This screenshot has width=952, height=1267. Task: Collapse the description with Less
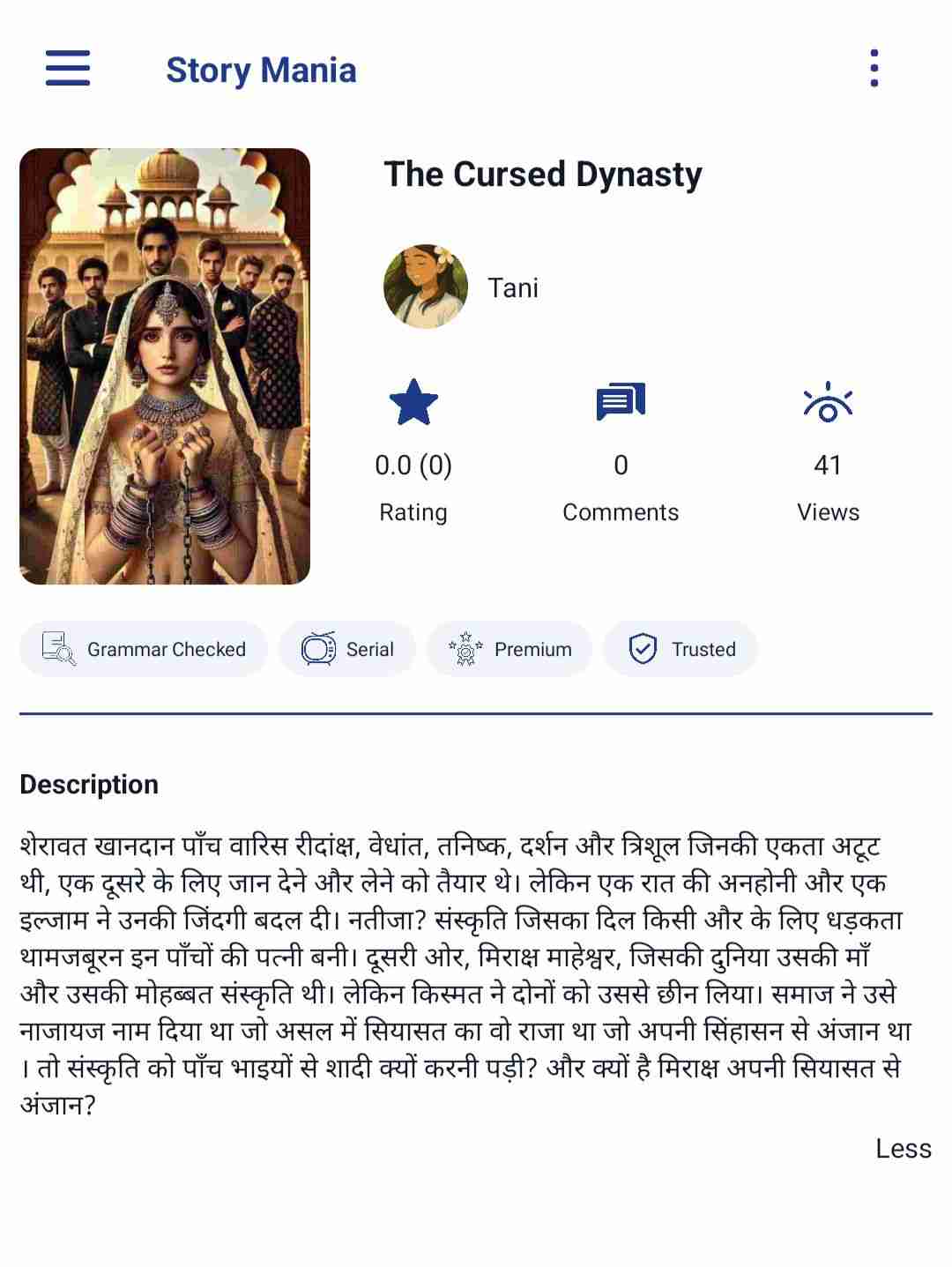point(903,1148)
